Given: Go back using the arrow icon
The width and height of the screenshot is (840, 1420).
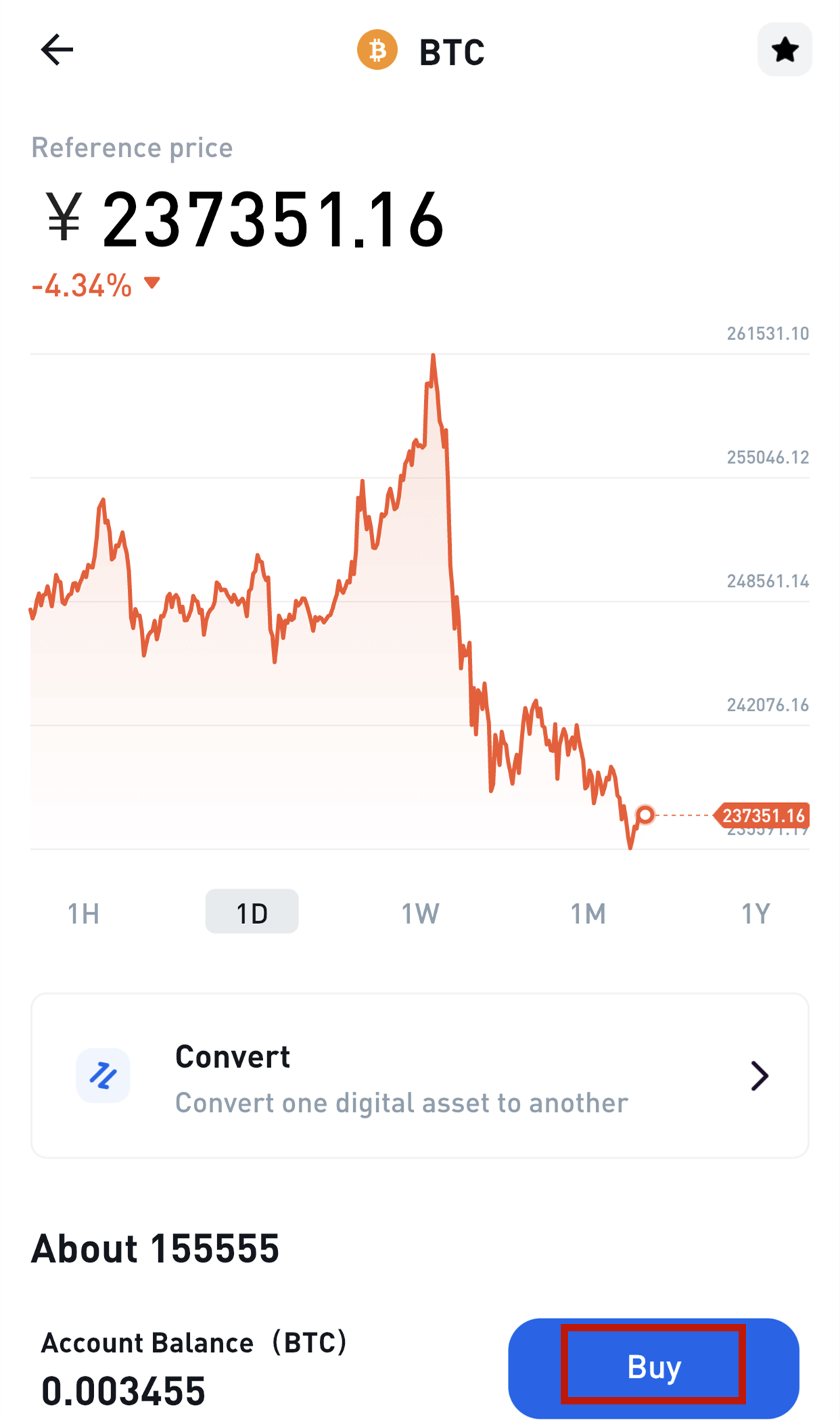Looking at the screenshot, I should 57,50.
